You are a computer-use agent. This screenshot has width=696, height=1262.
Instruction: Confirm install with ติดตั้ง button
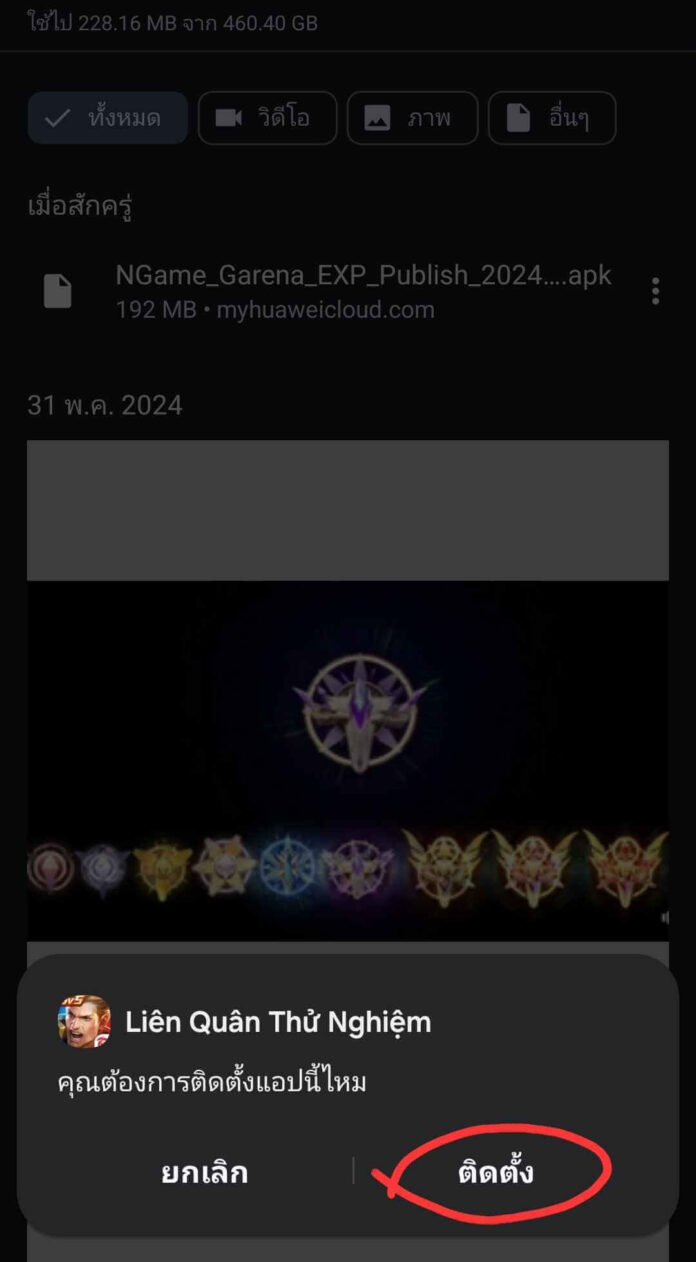[496, 1172]
